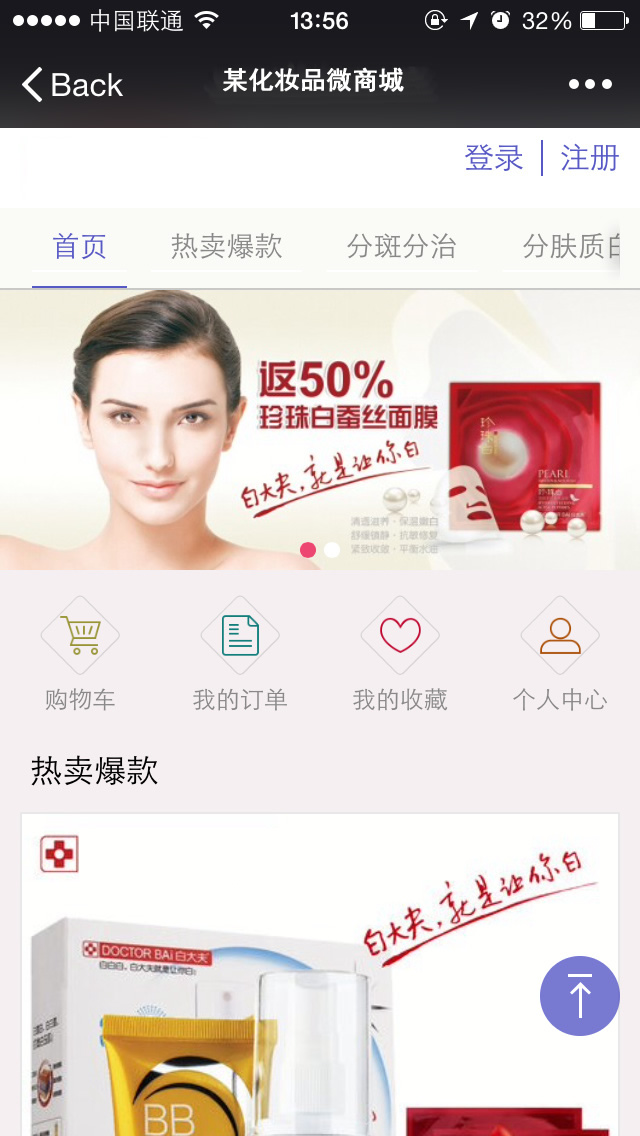640x1136 pixels.
Task: Go back using the Back button
Action: tap(72, 85)
